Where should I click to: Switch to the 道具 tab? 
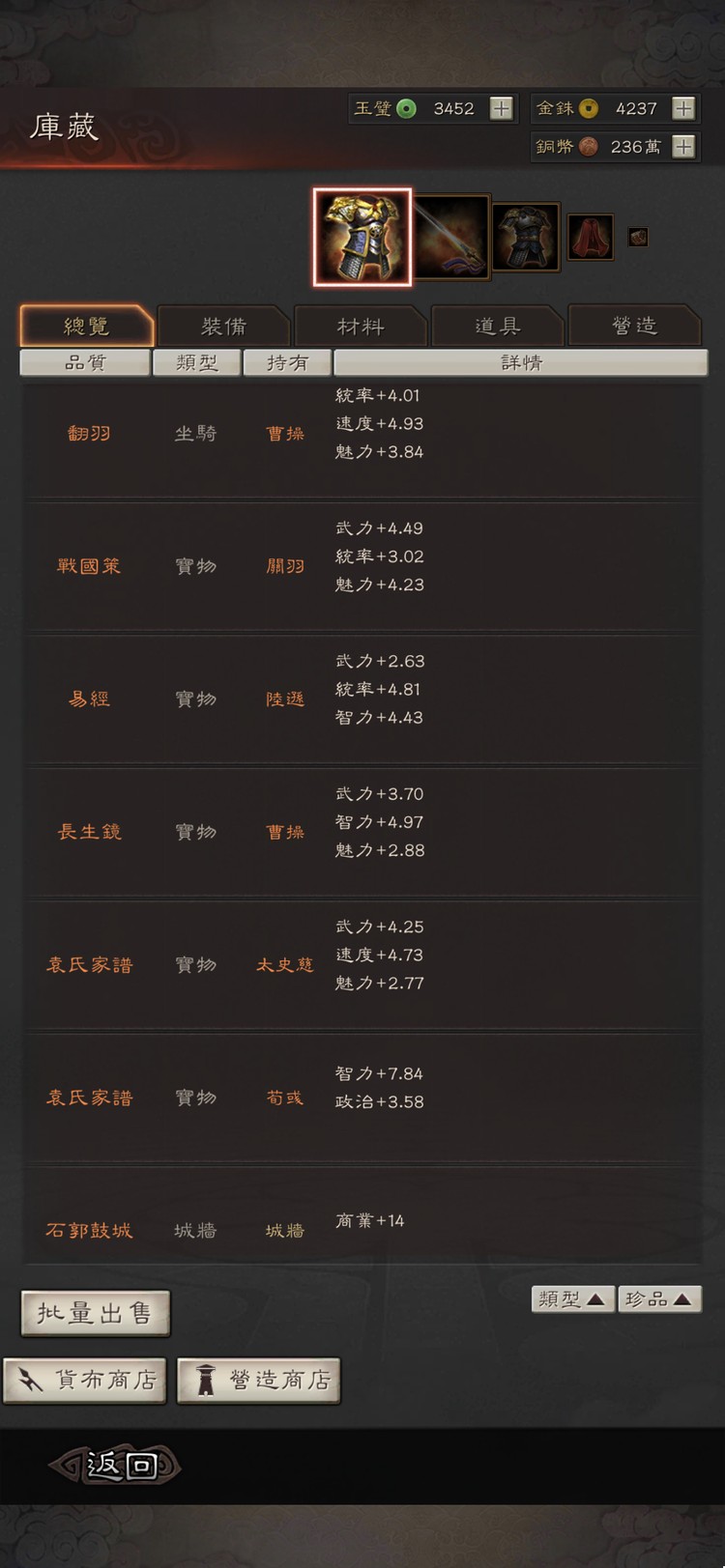tap(498, 327)
